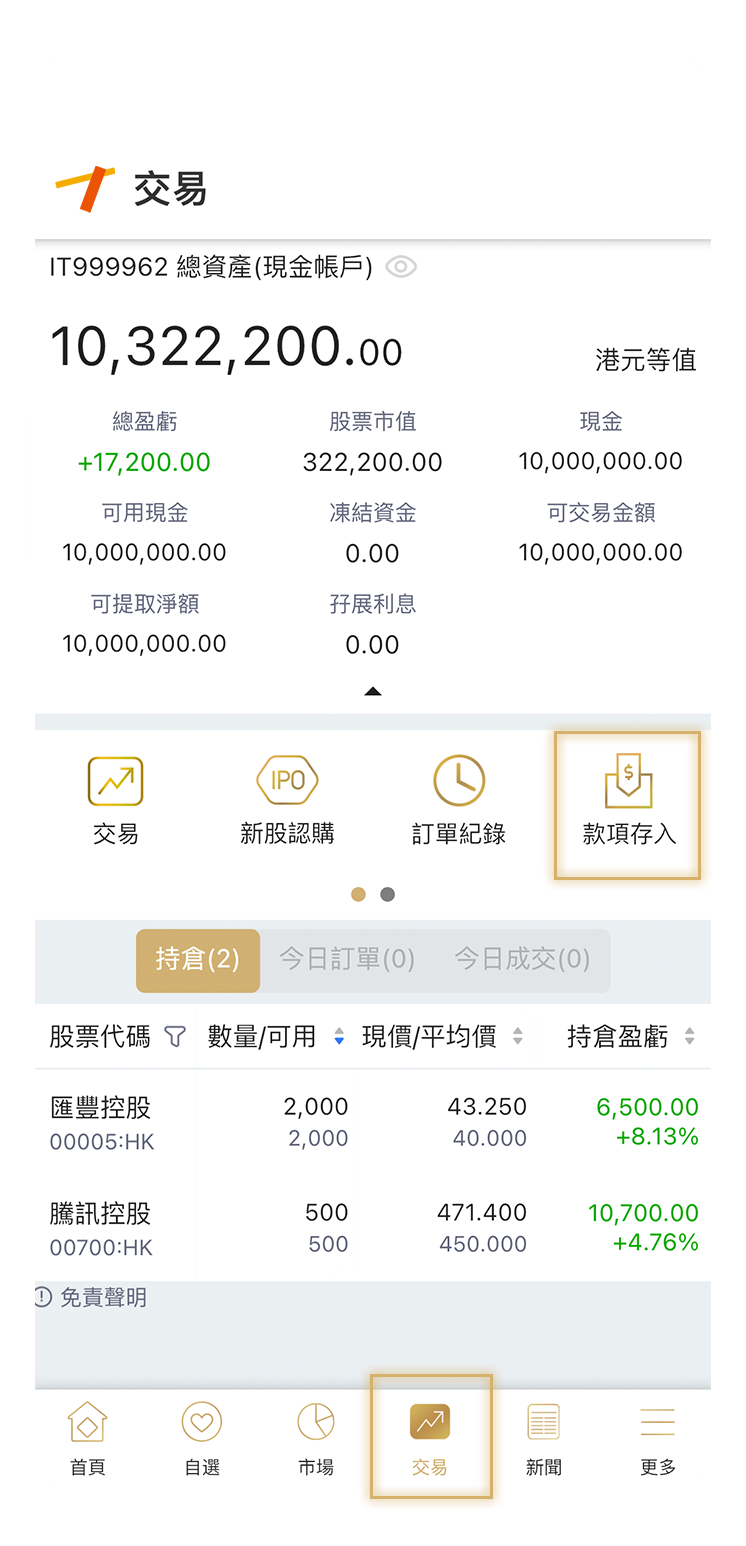Sort holdings by 現價/平均價

click(x=517, y=1038)
